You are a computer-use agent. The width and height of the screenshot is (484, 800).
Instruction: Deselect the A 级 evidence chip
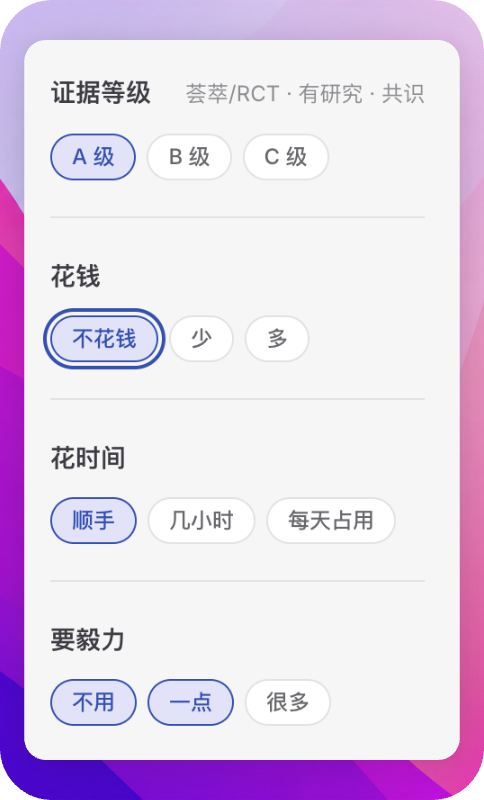tap(93, 157)
